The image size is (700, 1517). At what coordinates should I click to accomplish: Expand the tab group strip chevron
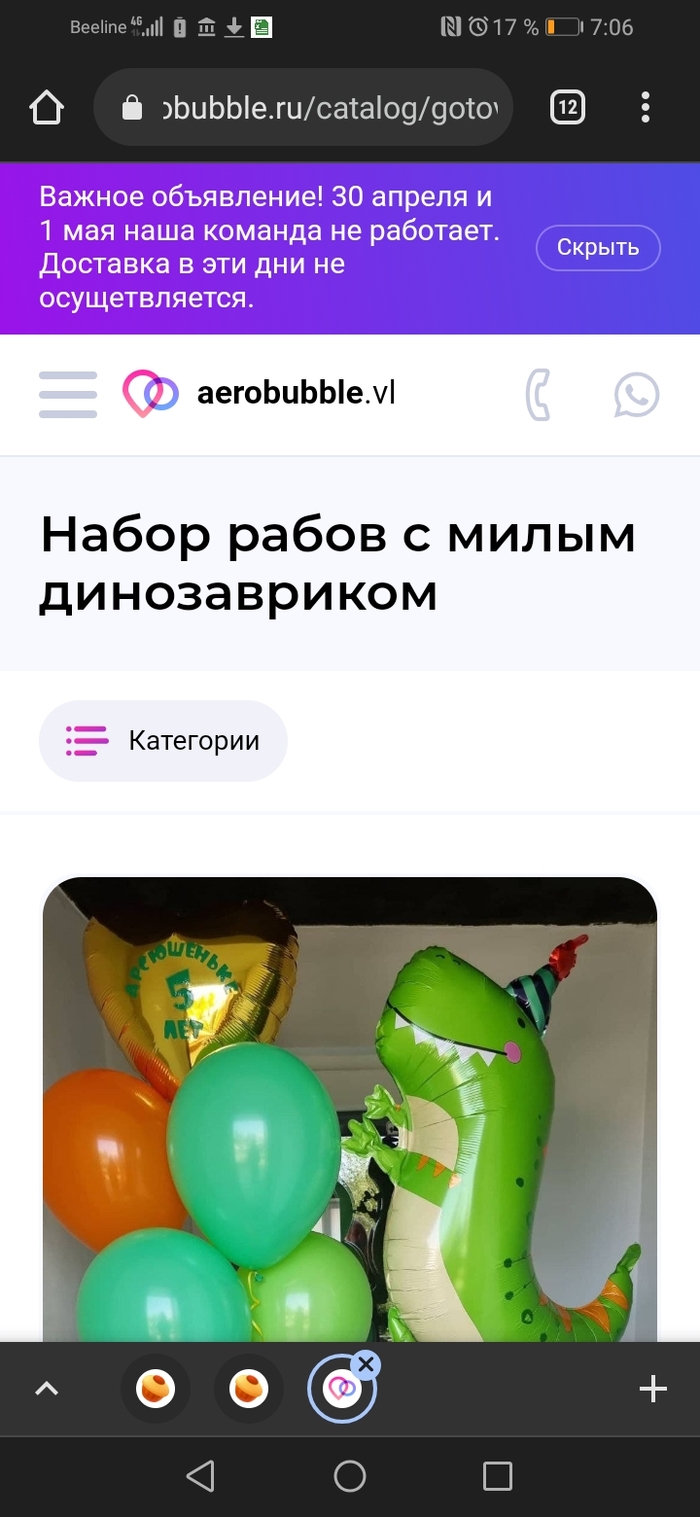click(x=47, y=1388)
